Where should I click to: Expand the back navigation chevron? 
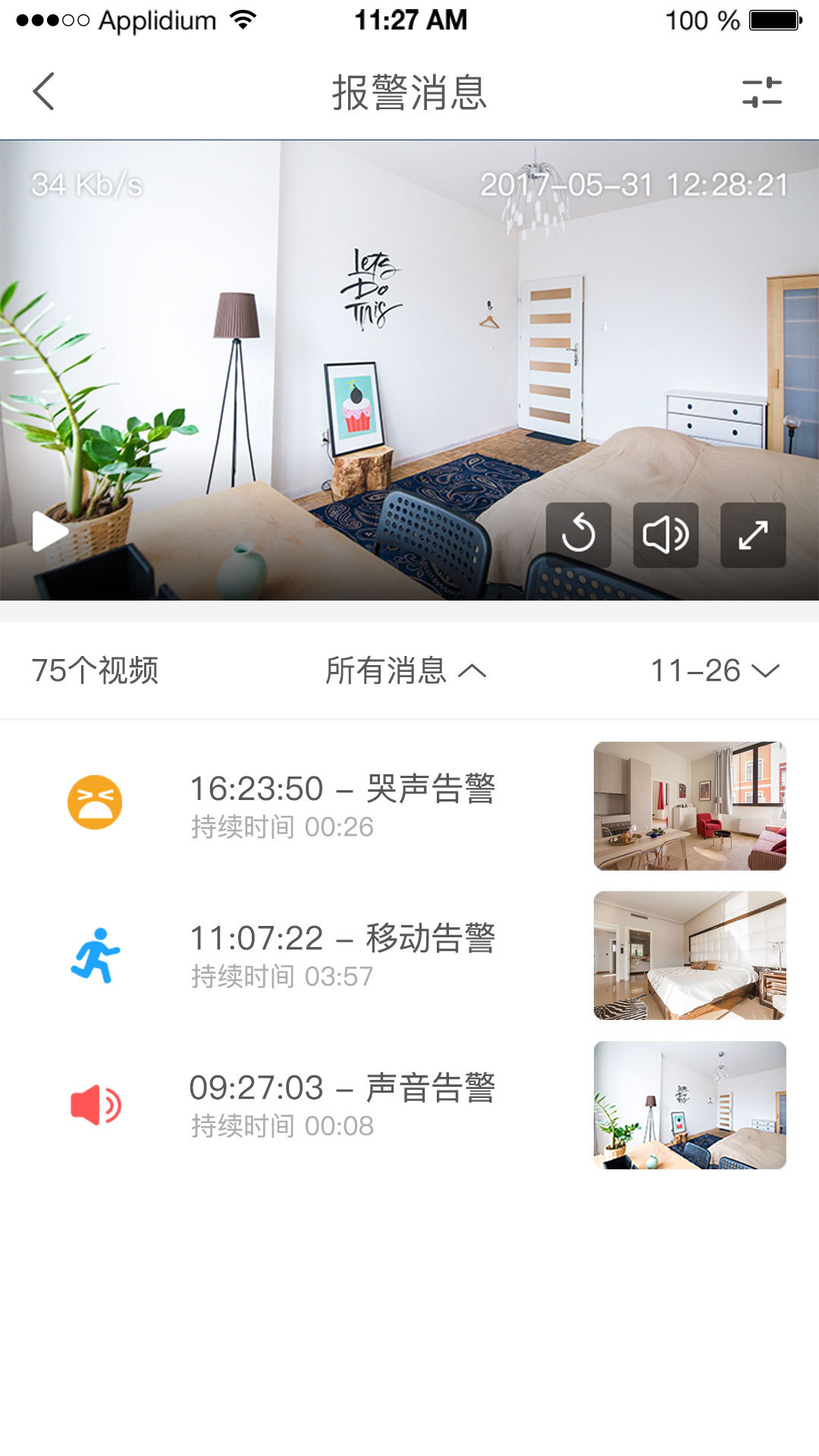click(x=43, y=92)
